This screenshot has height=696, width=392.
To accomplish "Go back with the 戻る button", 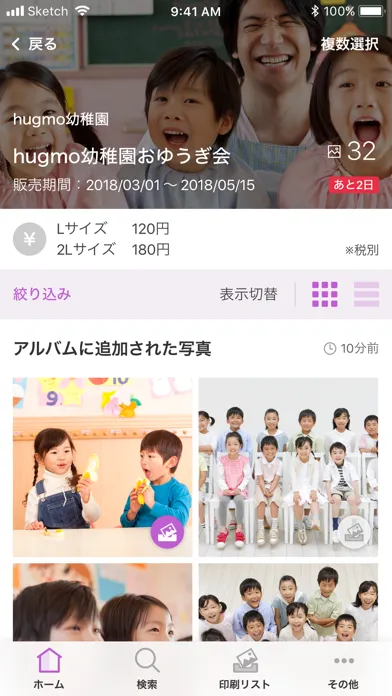I will click(35, 44).
